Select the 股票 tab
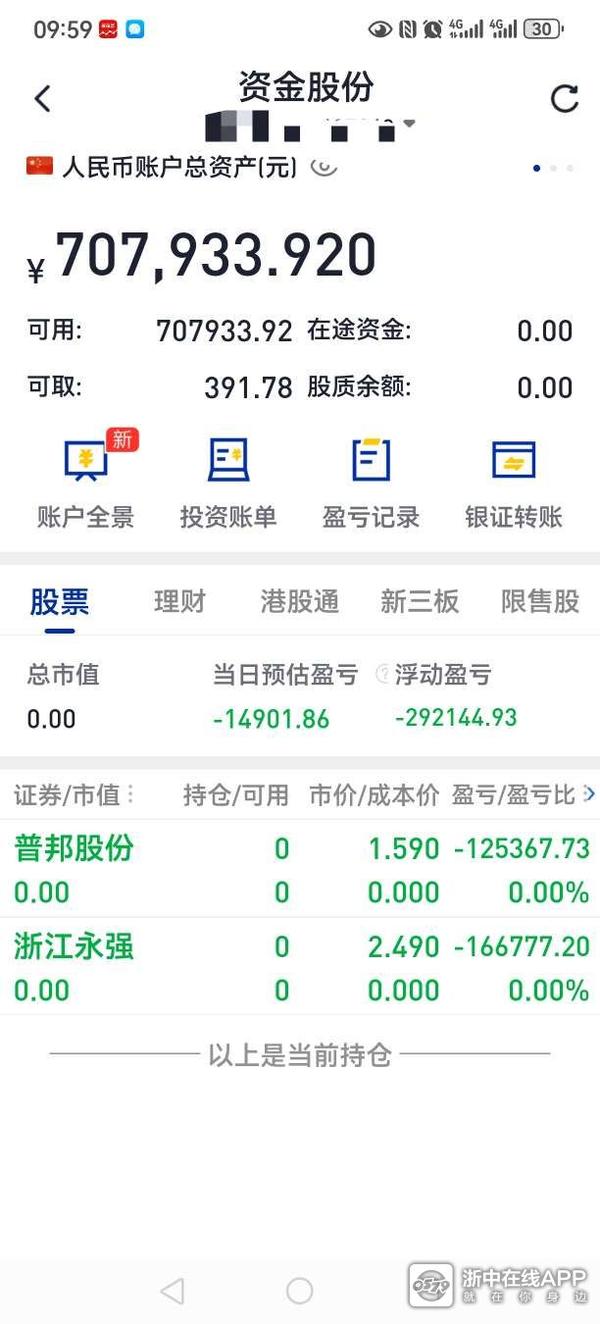 tap(60, 601)
